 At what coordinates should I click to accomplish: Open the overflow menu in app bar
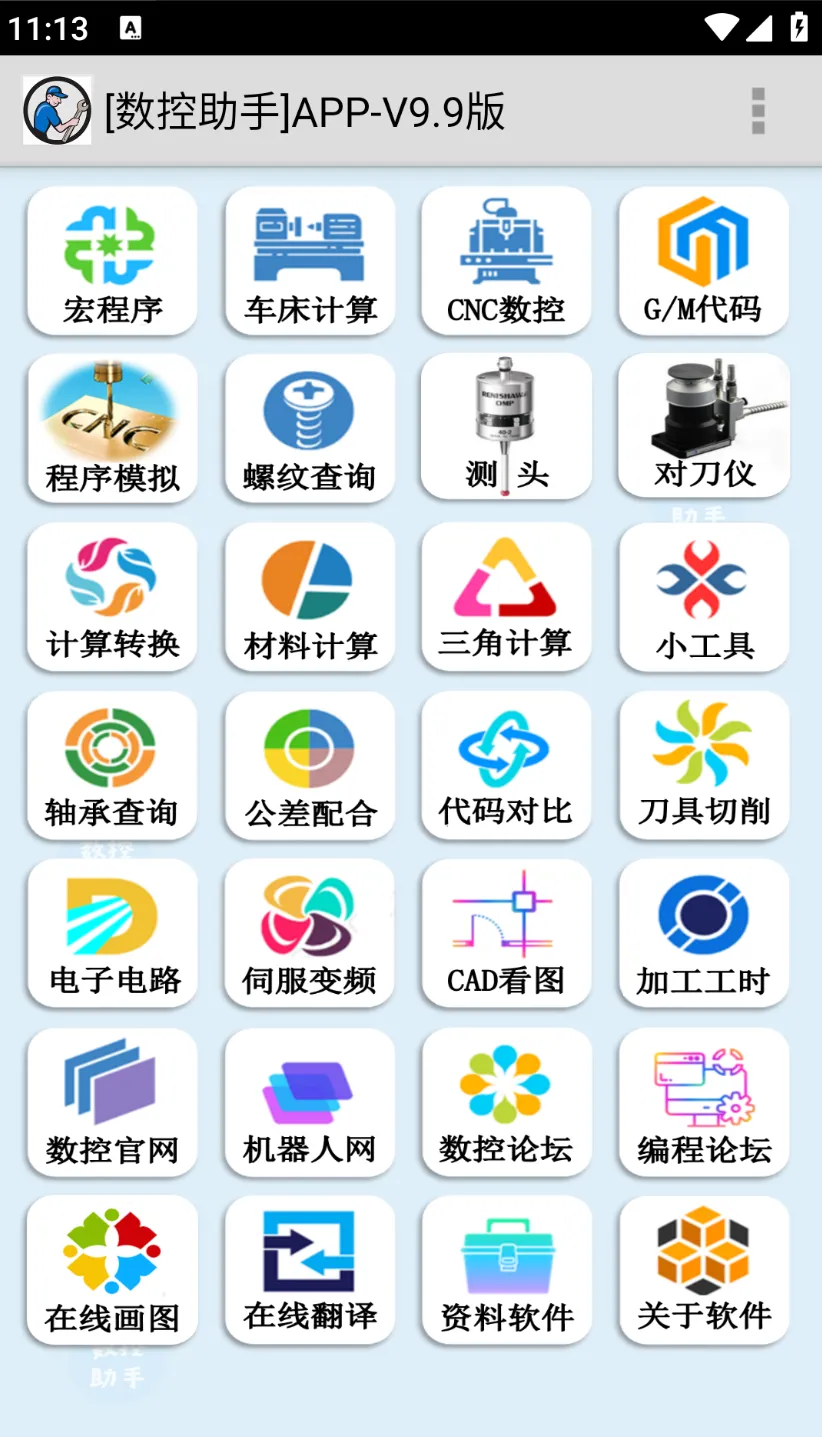click(758, 110)
